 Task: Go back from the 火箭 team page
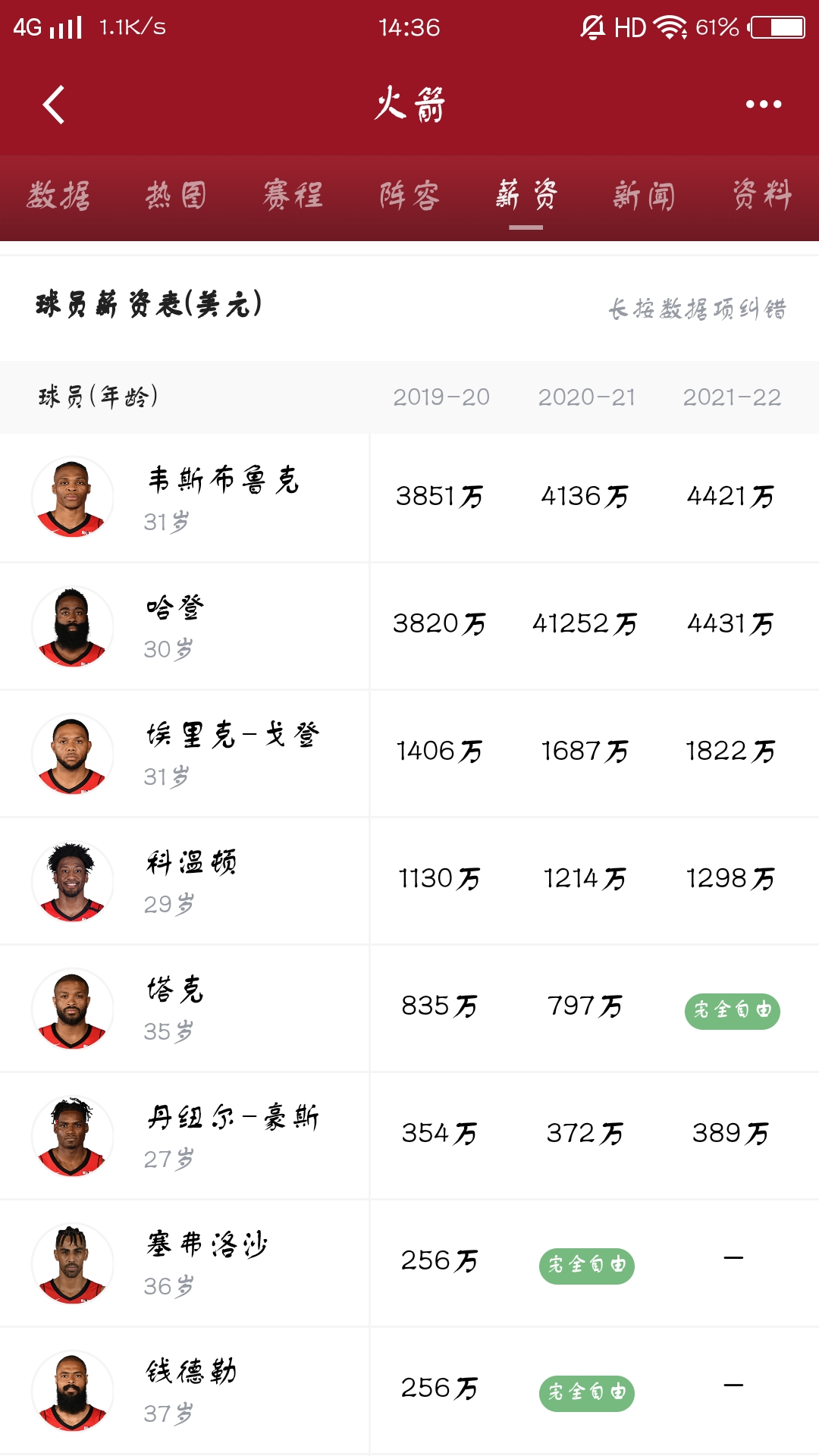pyautogui.click(x=54, y=105)
